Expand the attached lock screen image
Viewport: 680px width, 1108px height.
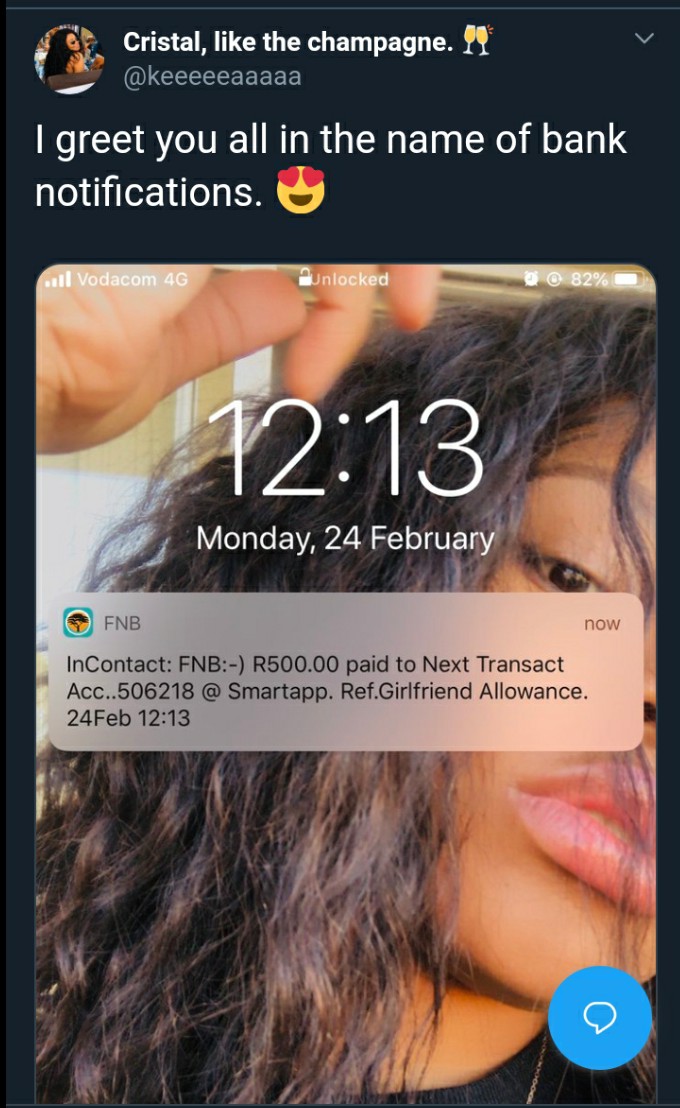346,683
